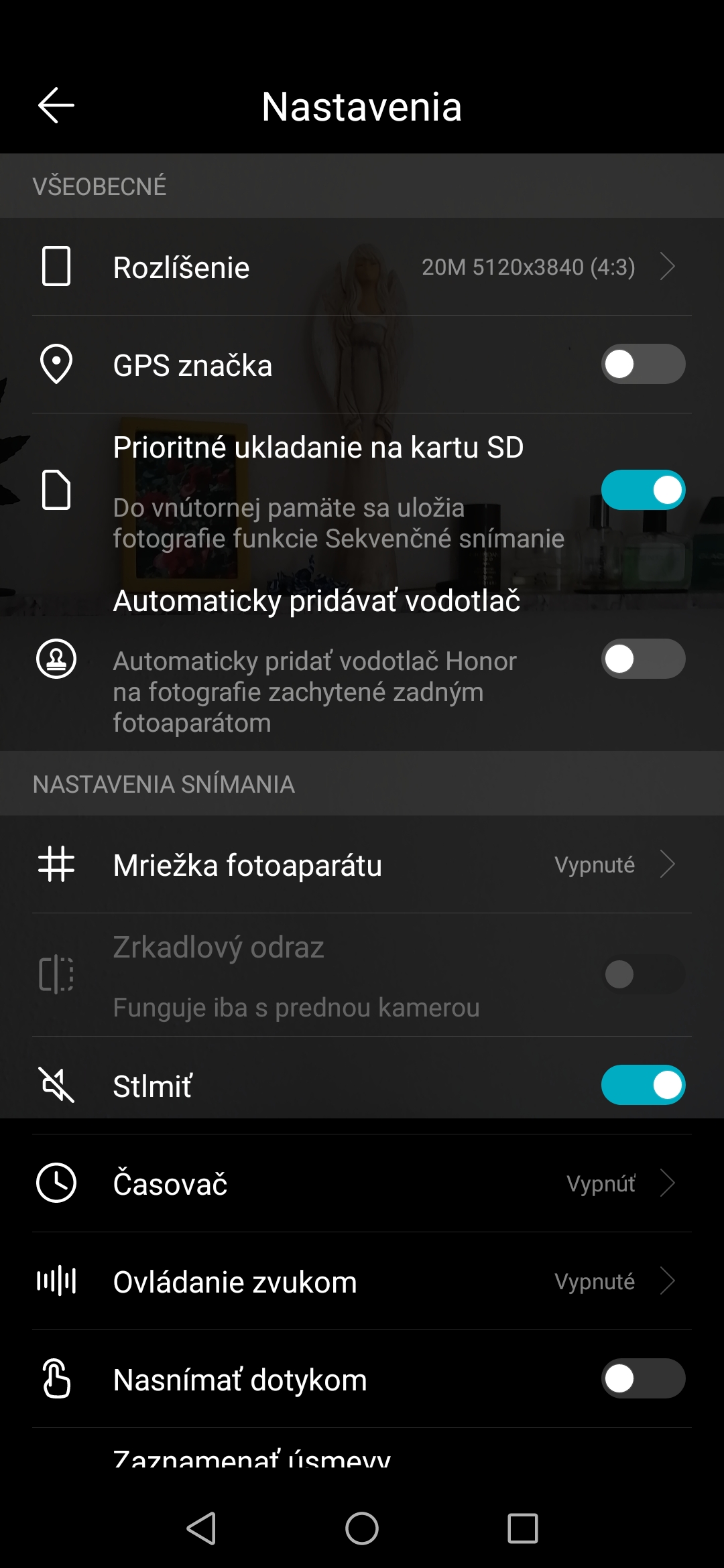The width and height of the screenshot is (724, 1568).
Task: Open the Časovač timer setting
Action: pyautogui.click(x=362, y=1183)
